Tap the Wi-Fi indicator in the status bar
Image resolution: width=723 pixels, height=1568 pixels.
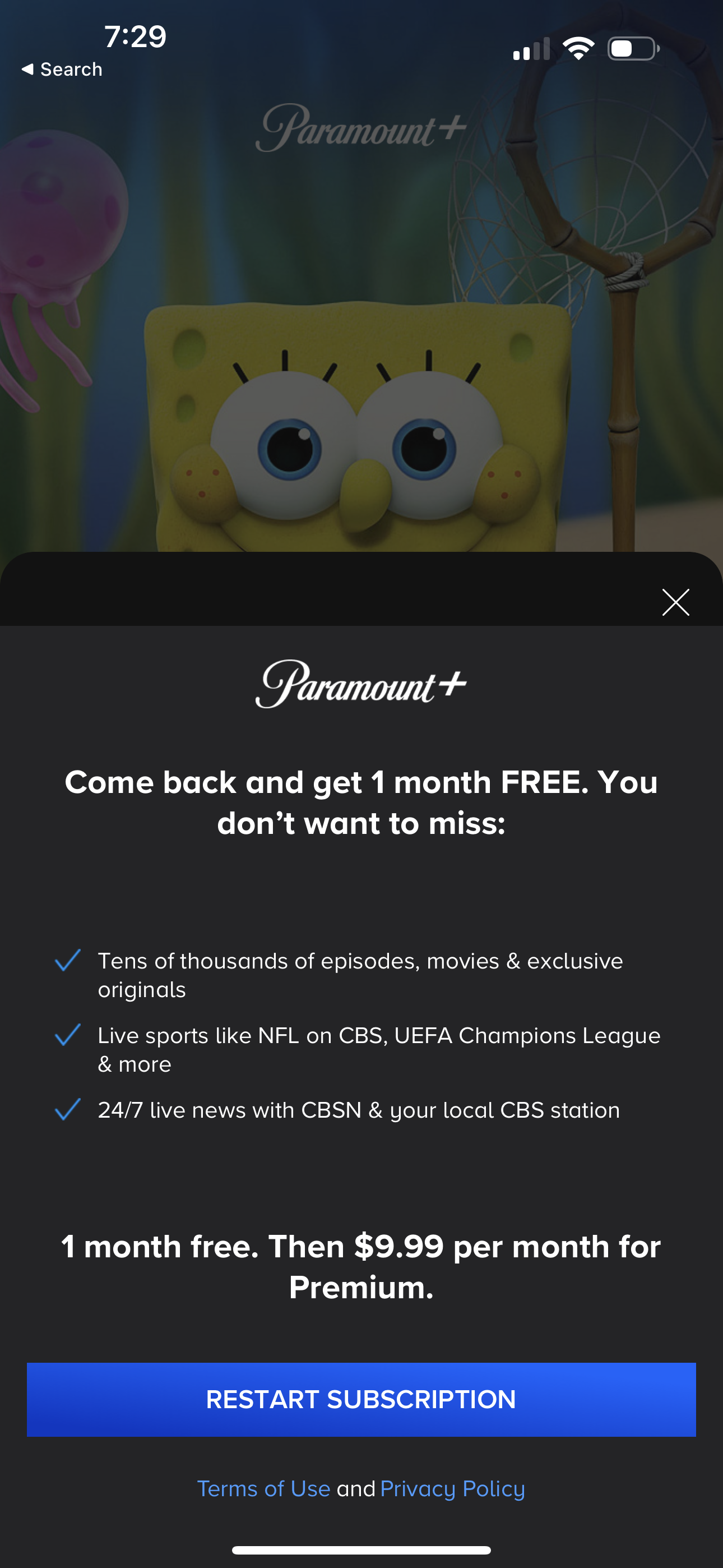click(579, 48)
